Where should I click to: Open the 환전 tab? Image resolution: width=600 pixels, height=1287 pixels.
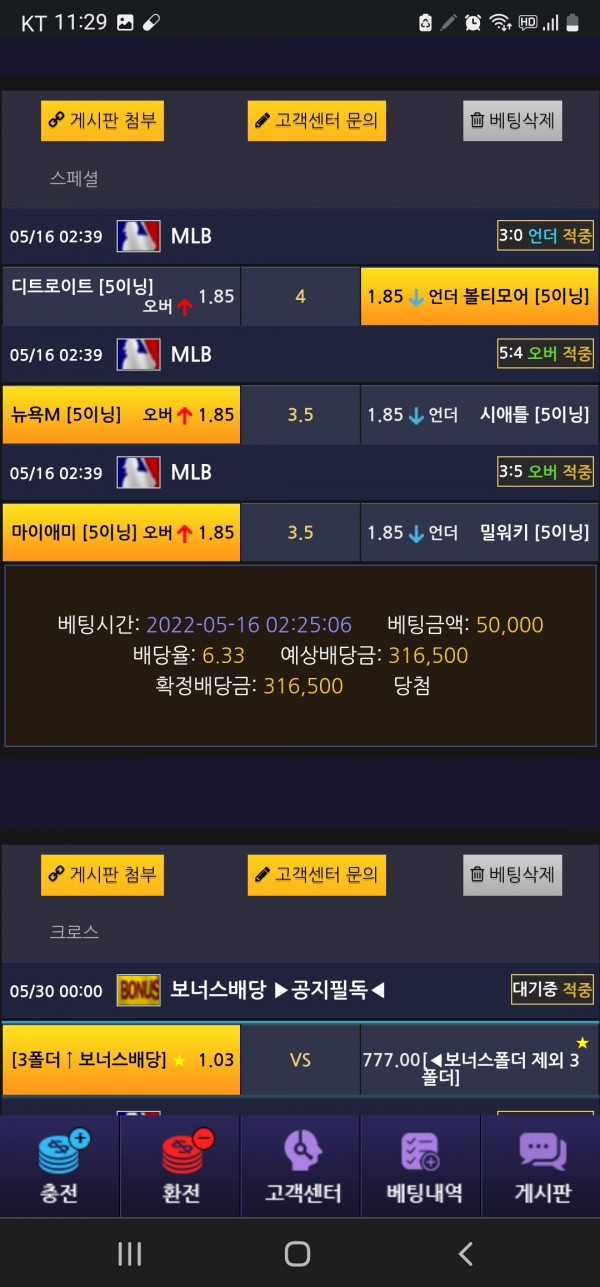point(180,1167)
